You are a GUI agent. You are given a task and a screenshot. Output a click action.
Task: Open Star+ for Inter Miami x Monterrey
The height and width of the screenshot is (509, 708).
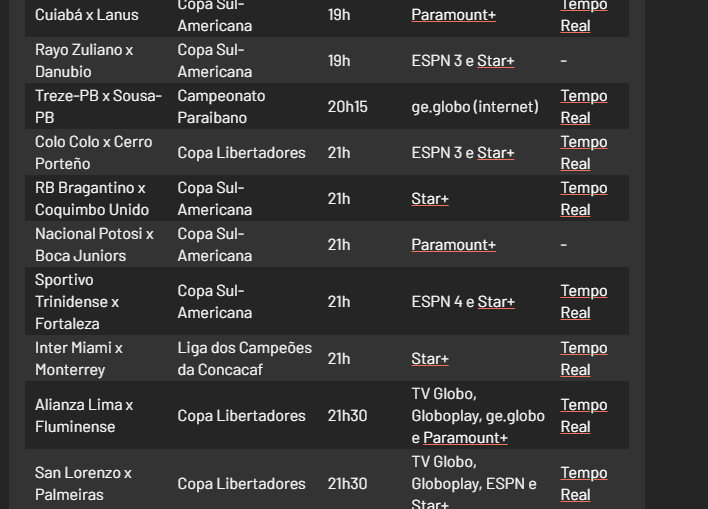(430, 359)
